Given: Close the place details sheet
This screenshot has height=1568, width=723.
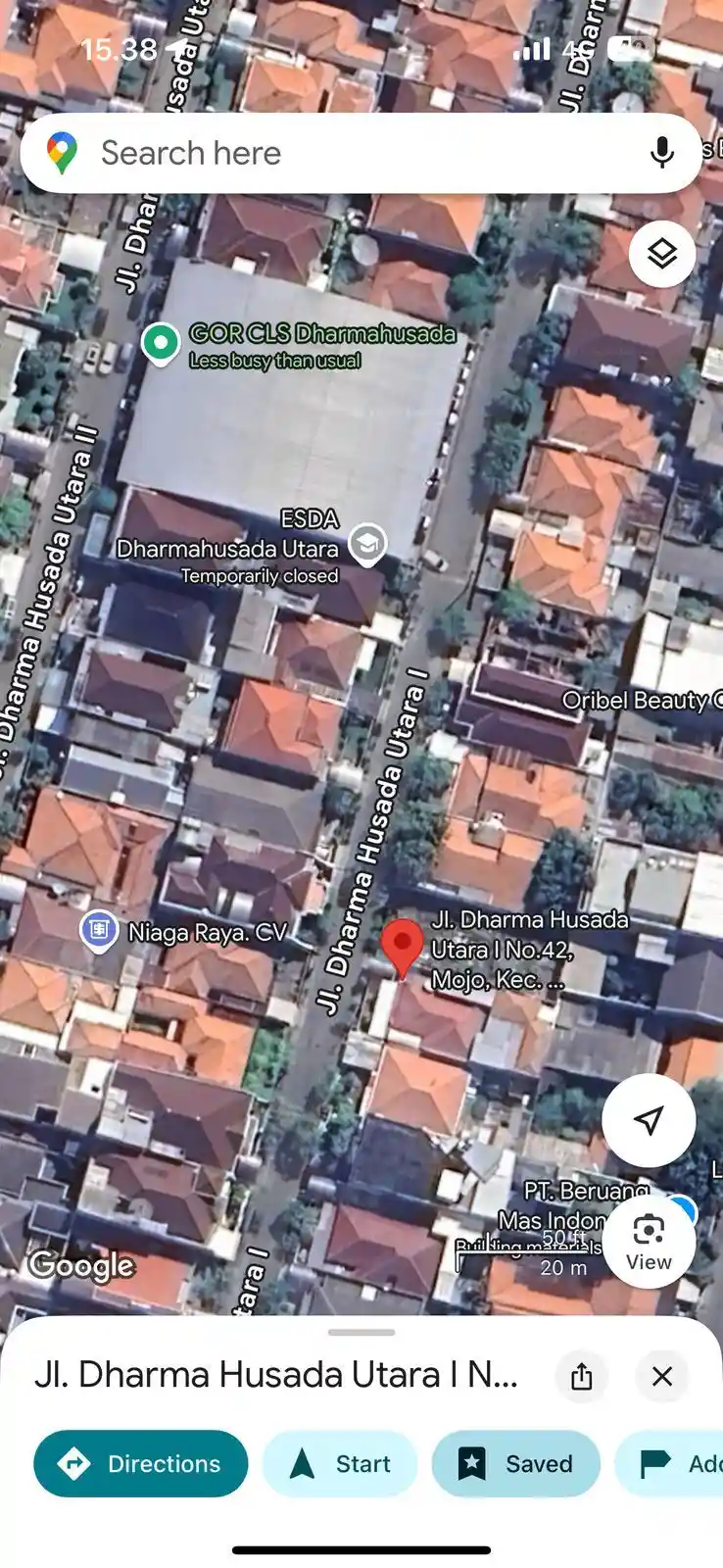Looking at the screenshot, I should (662, 1376).
